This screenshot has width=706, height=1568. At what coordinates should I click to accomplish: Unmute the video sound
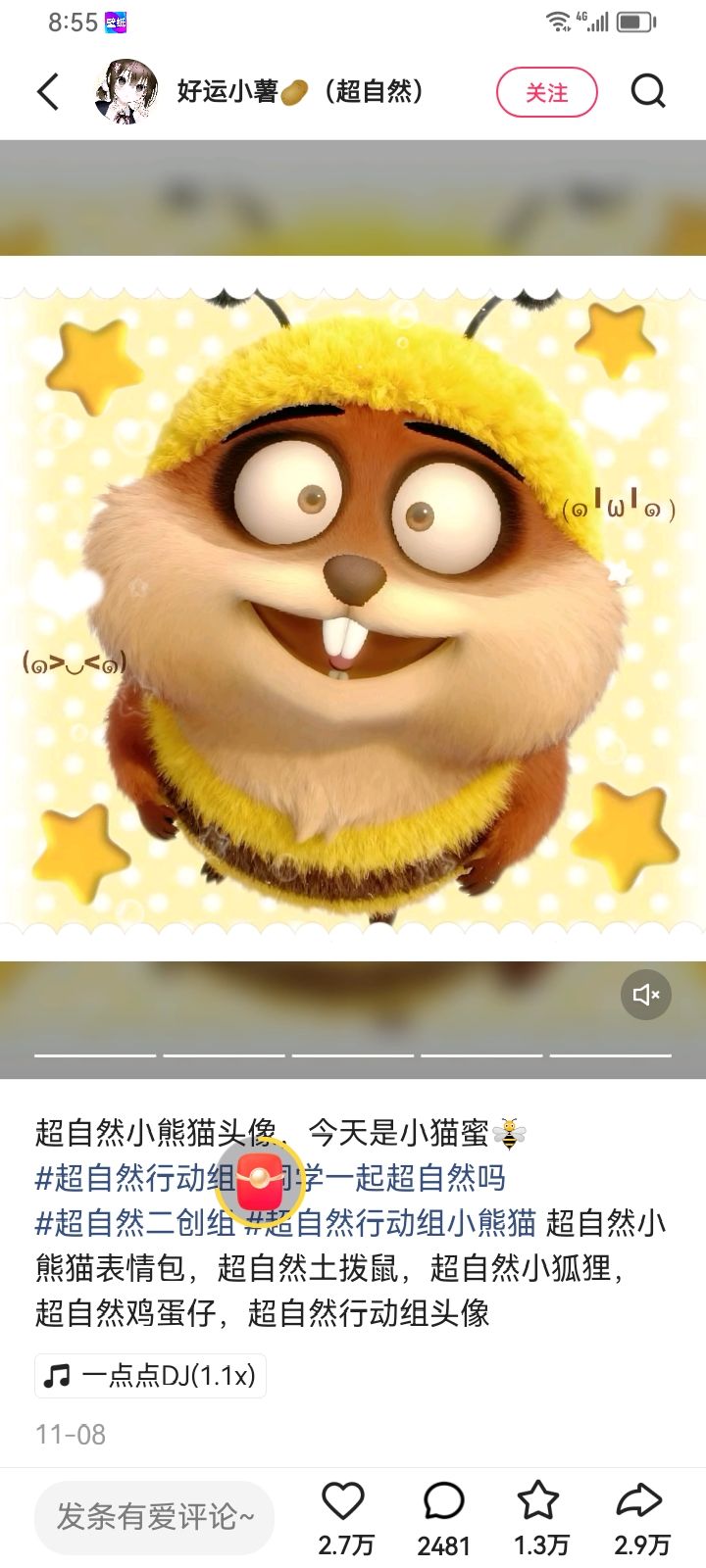click(x=645, y=995)
